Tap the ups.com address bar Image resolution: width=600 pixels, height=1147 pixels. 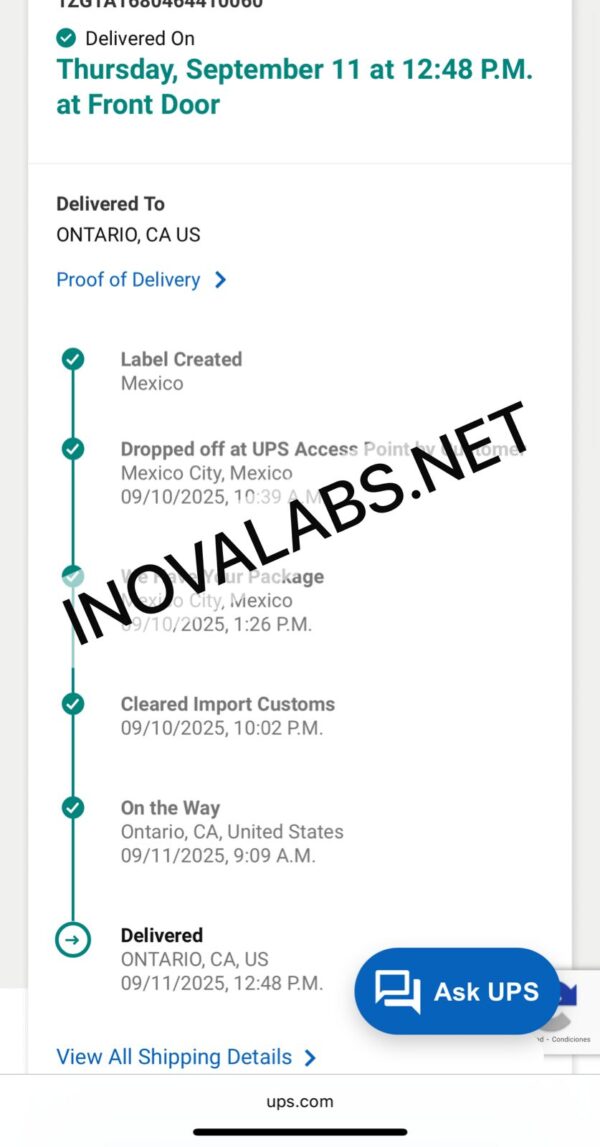(300, 1102)
